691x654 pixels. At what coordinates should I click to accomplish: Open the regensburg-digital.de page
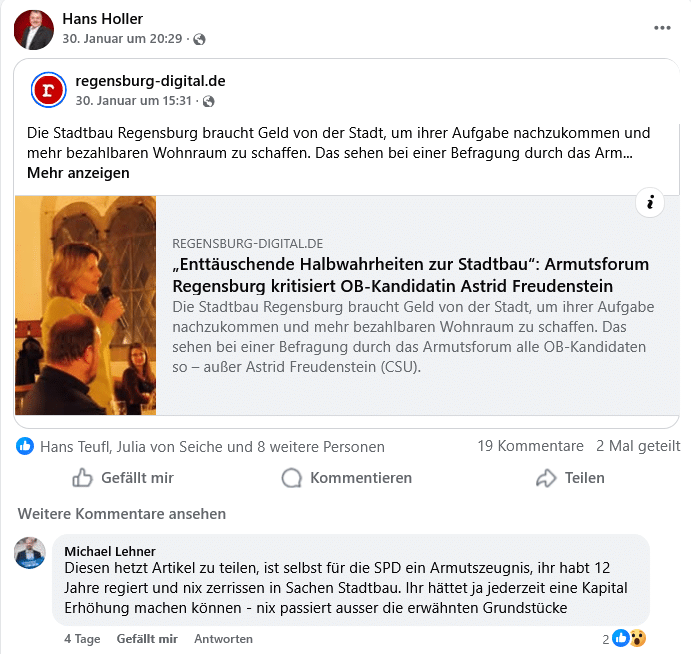[x=150, y=81]
